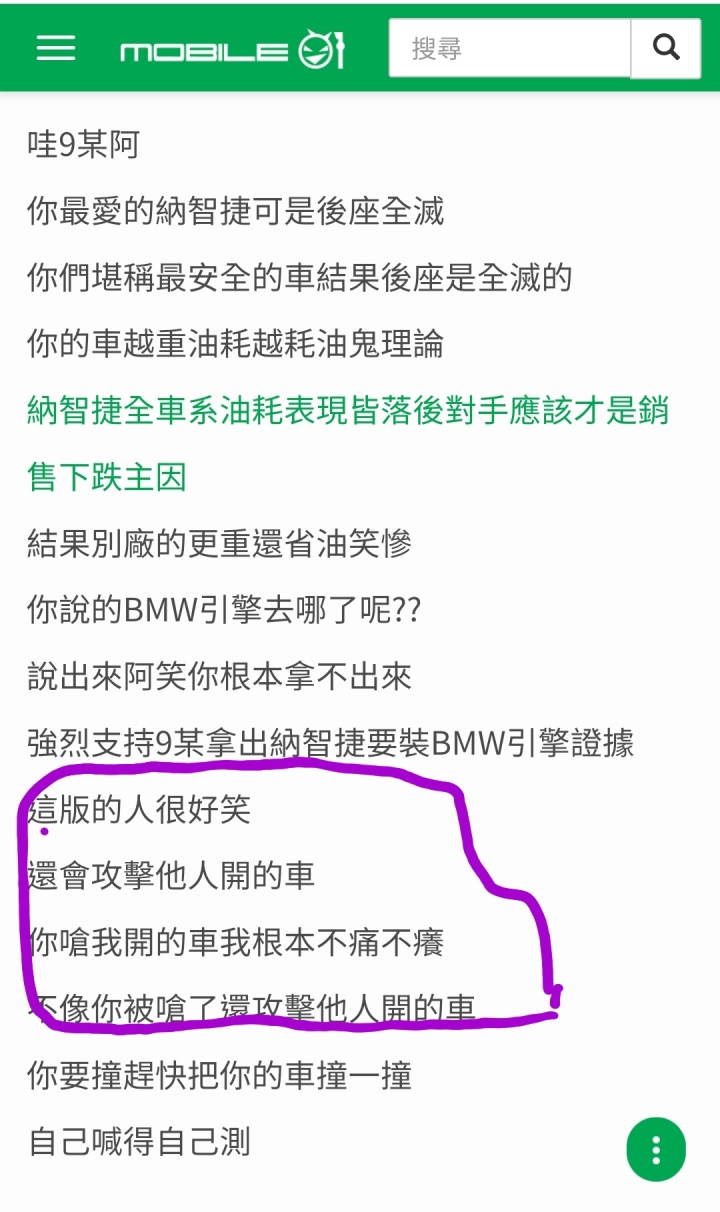The height and width of the screenshot is (1212, 720).
Task: Tap the magnifier search button
Action: point(666,48)
